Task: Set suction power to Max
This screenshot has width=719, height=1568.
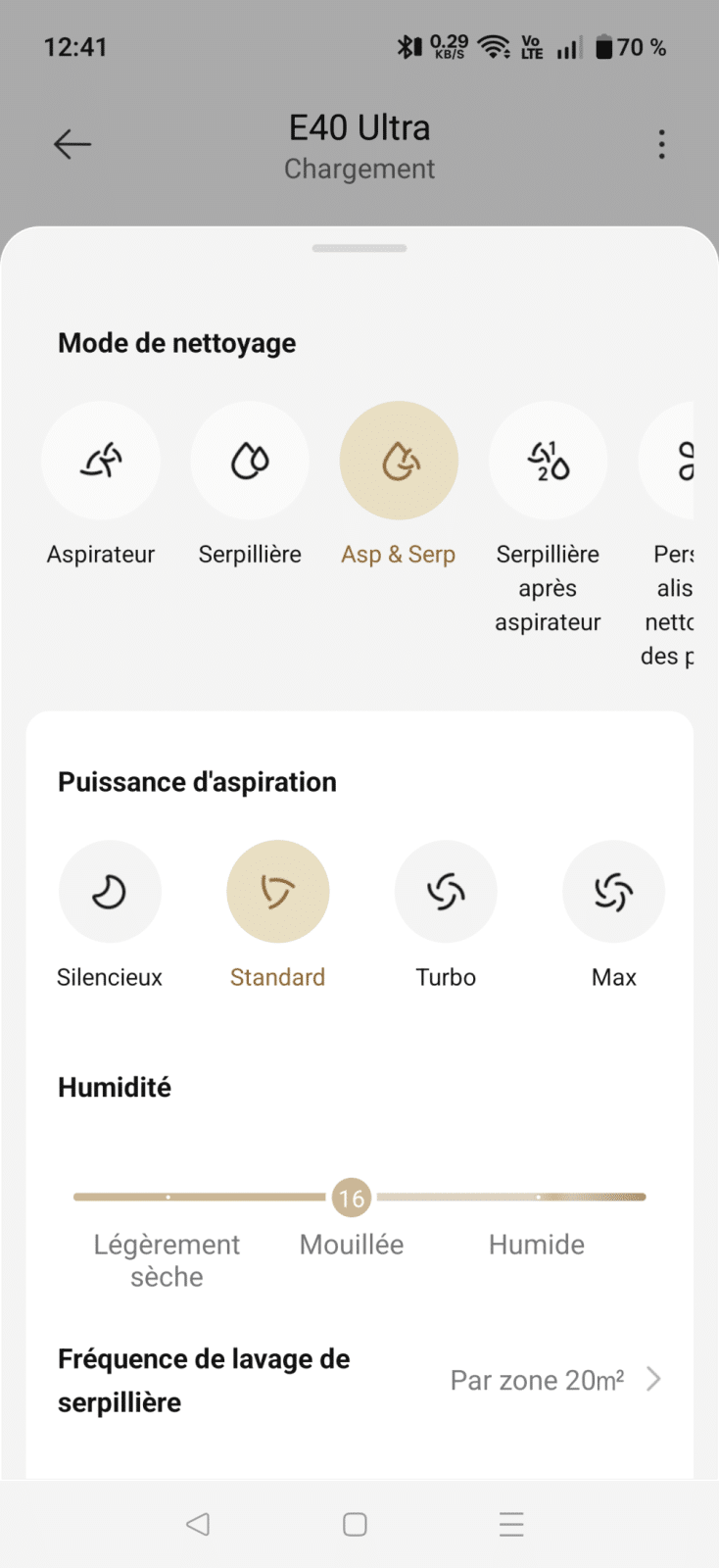Action: click(614, 892)
